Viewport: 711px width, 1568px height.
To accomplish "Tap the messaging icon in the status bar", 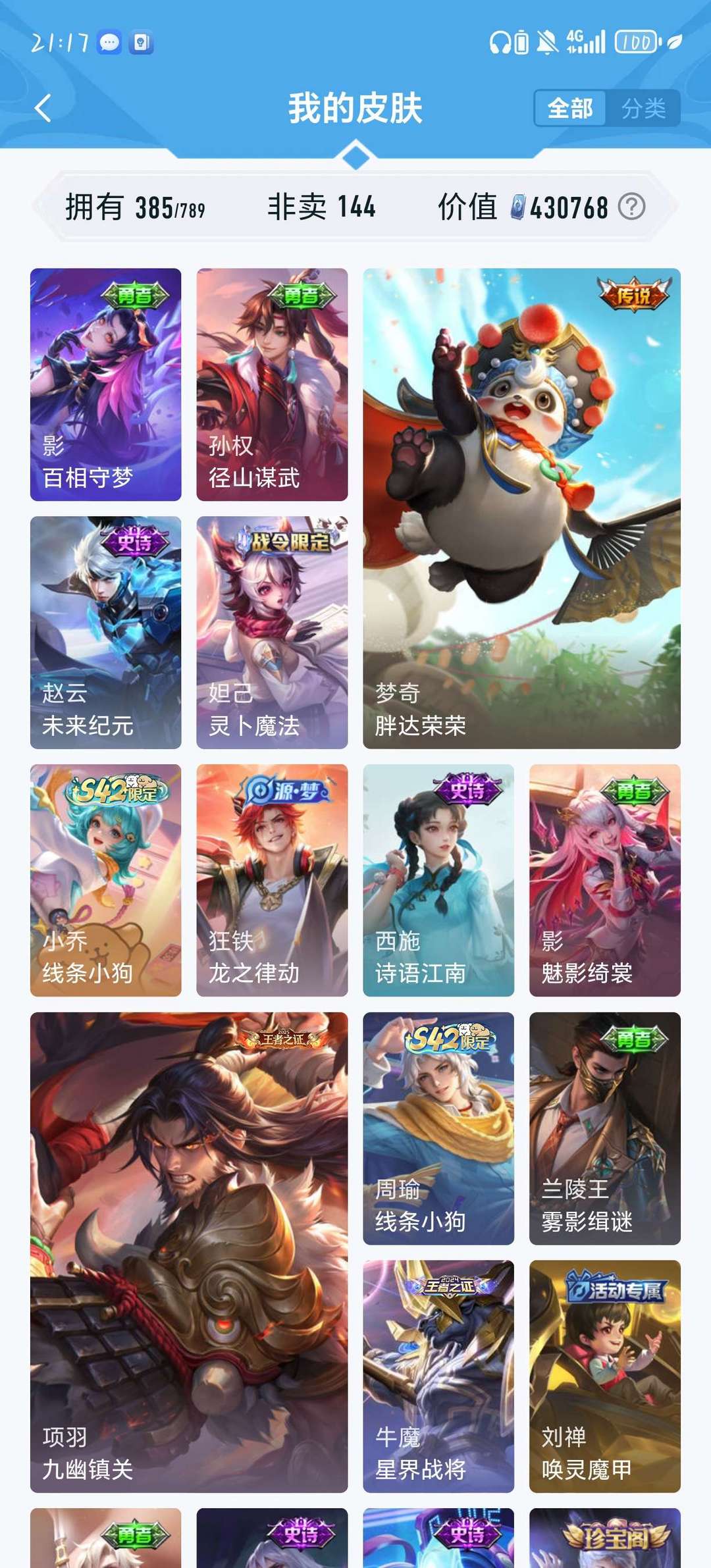I will coord(109,41).
